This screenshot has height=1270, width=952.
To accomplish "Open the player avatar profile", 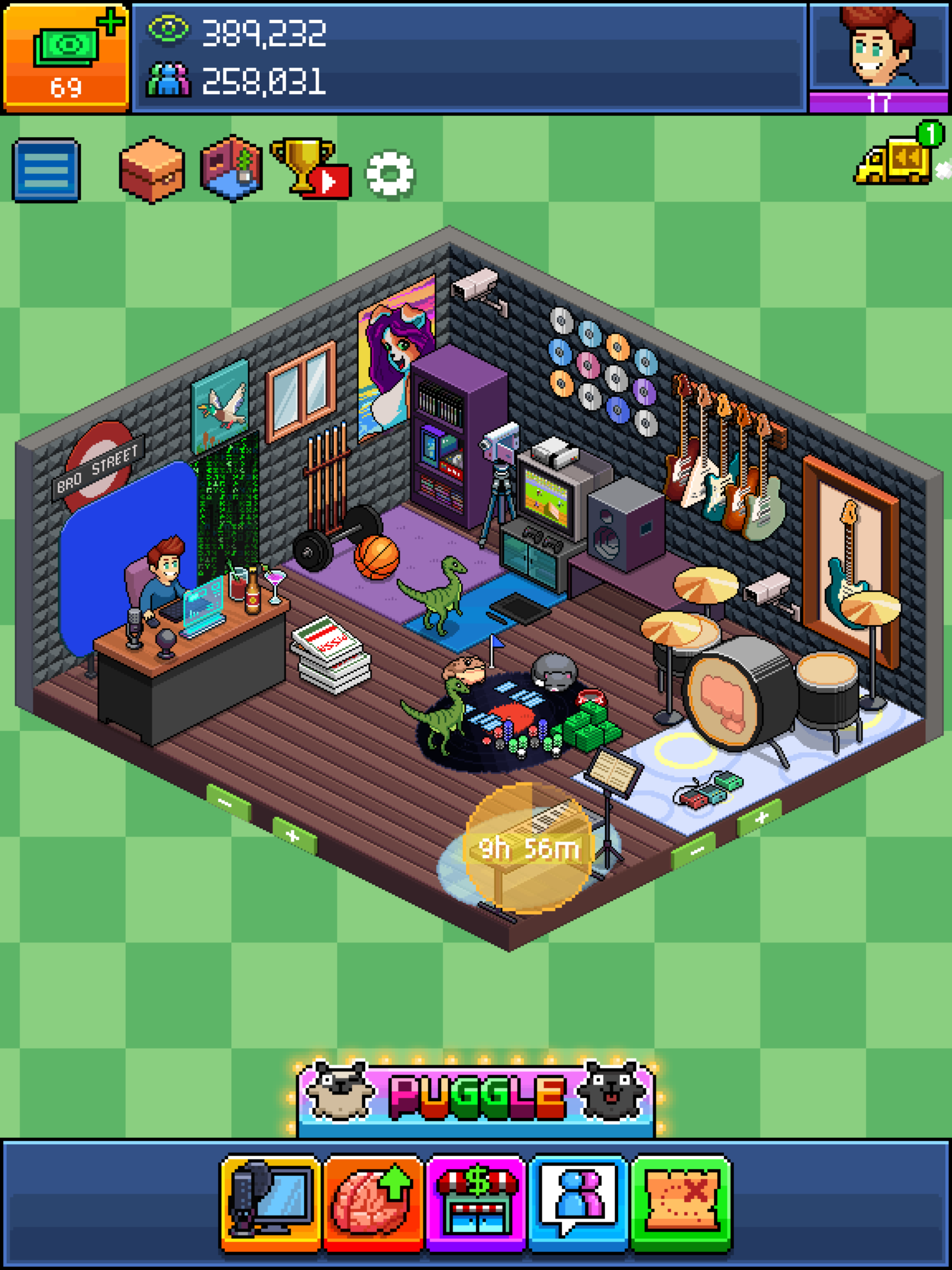I will tap(879, 50).
